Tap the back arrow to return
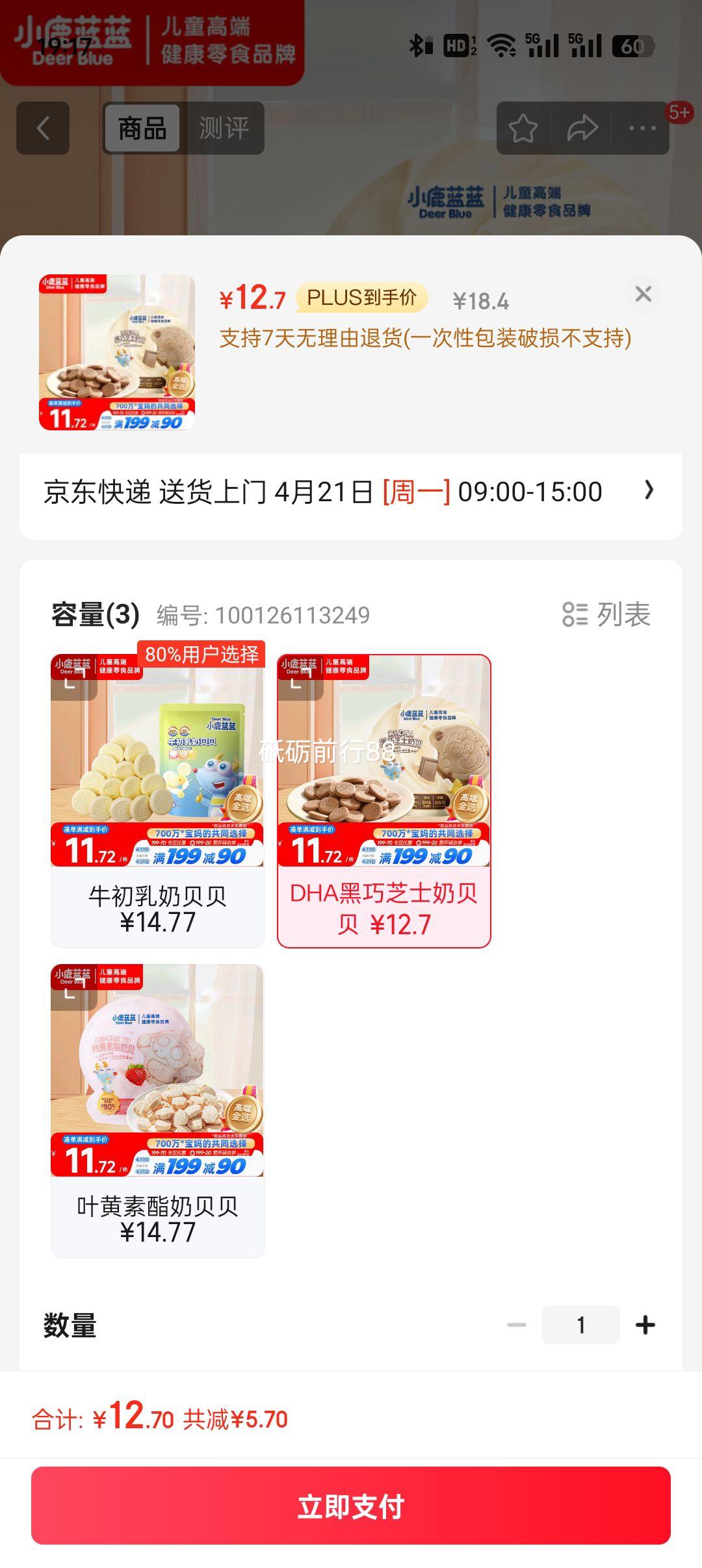This screenshot has height=1568, width=702. (44, 127)
